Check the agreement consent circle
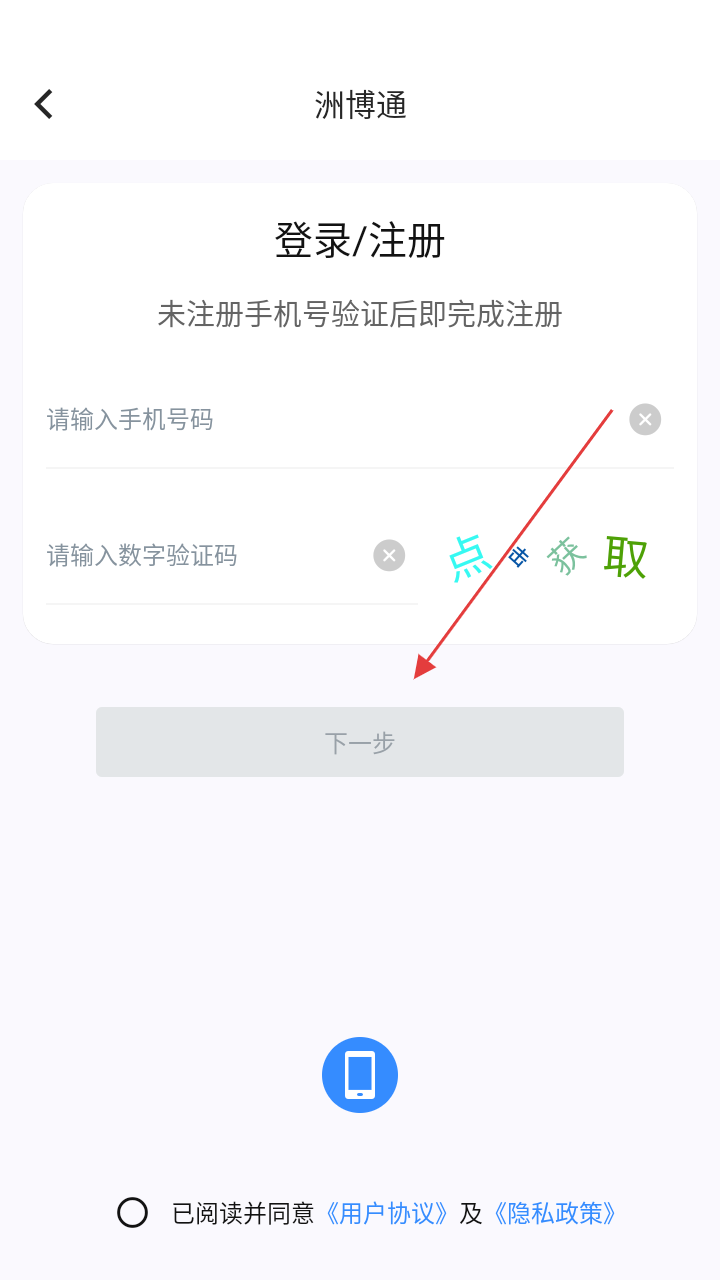The height and width of the screenshot is (1280, 720). pyautogui.click(x=132, y=1213)
